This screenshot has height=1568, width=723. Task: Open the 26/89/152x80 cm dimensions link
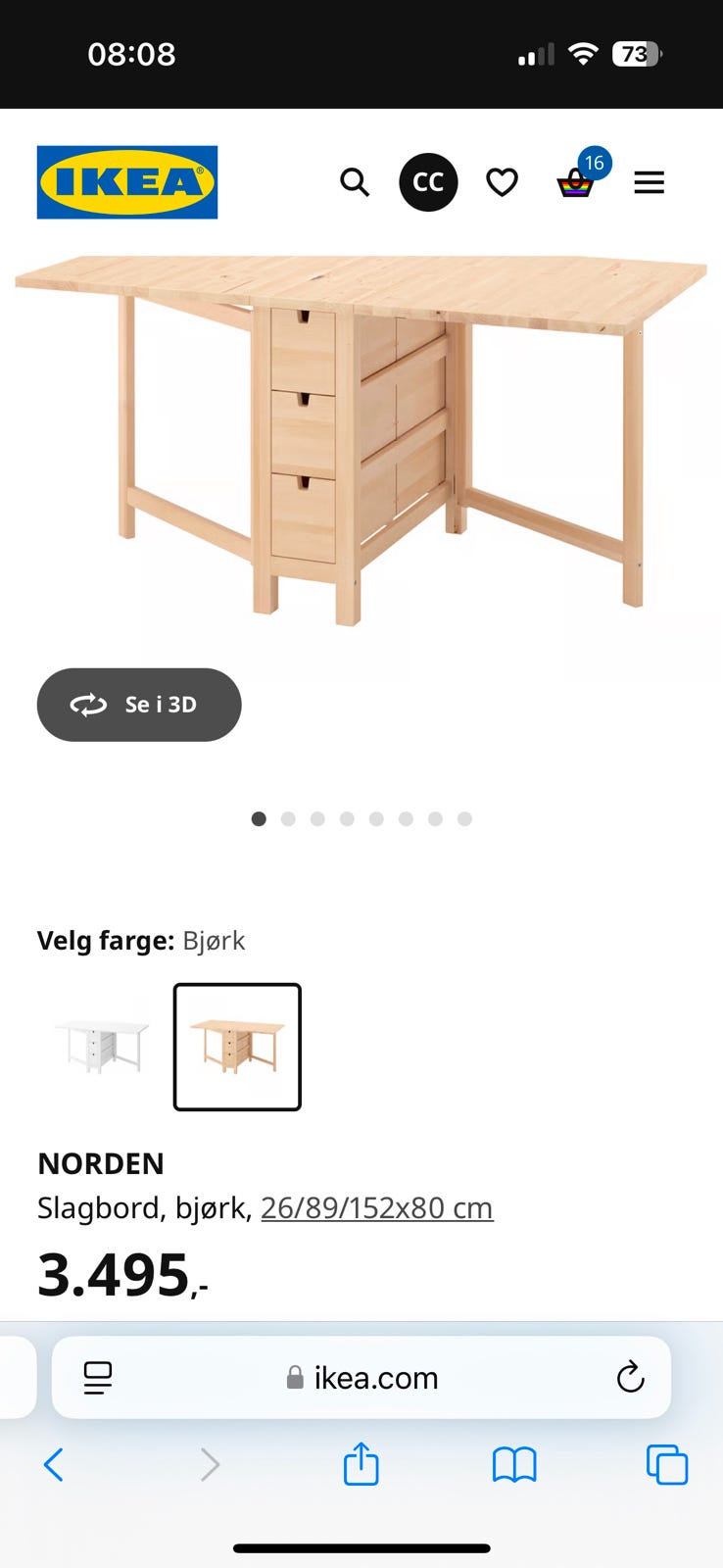coord(376,1207)
